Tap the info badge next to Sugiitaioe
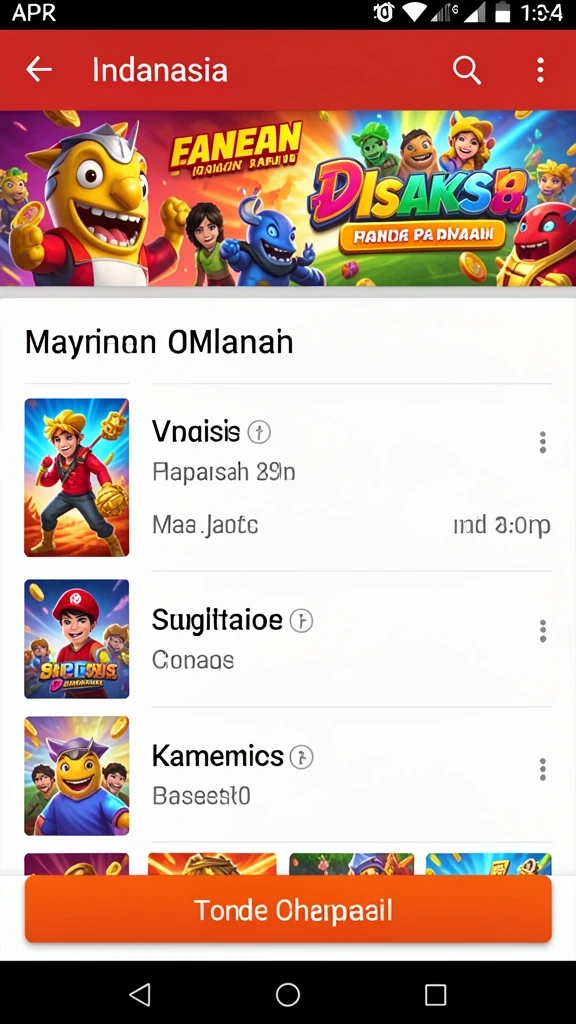 pos(301,620)
